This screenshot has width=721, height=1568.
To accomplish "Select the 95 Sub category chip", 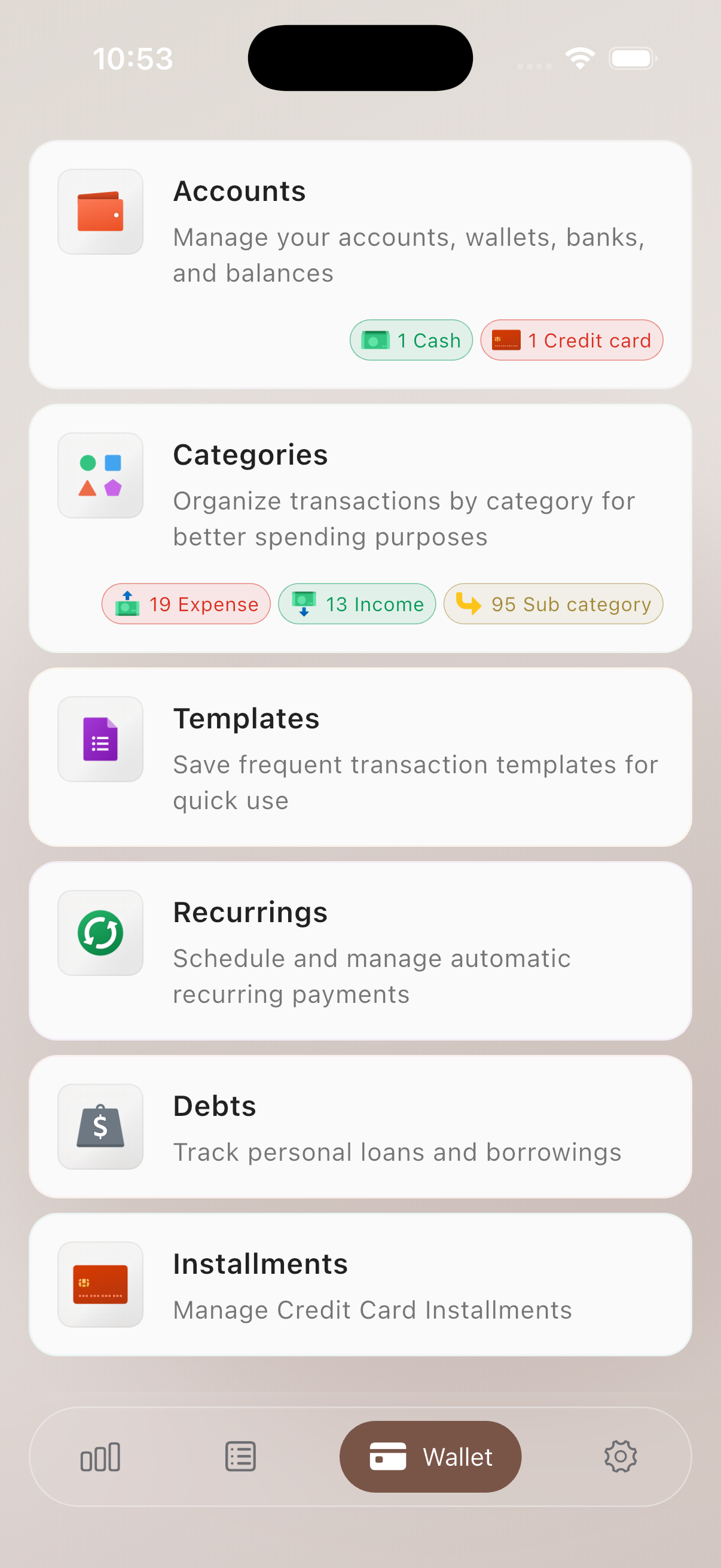I will (x=554, y=604).
